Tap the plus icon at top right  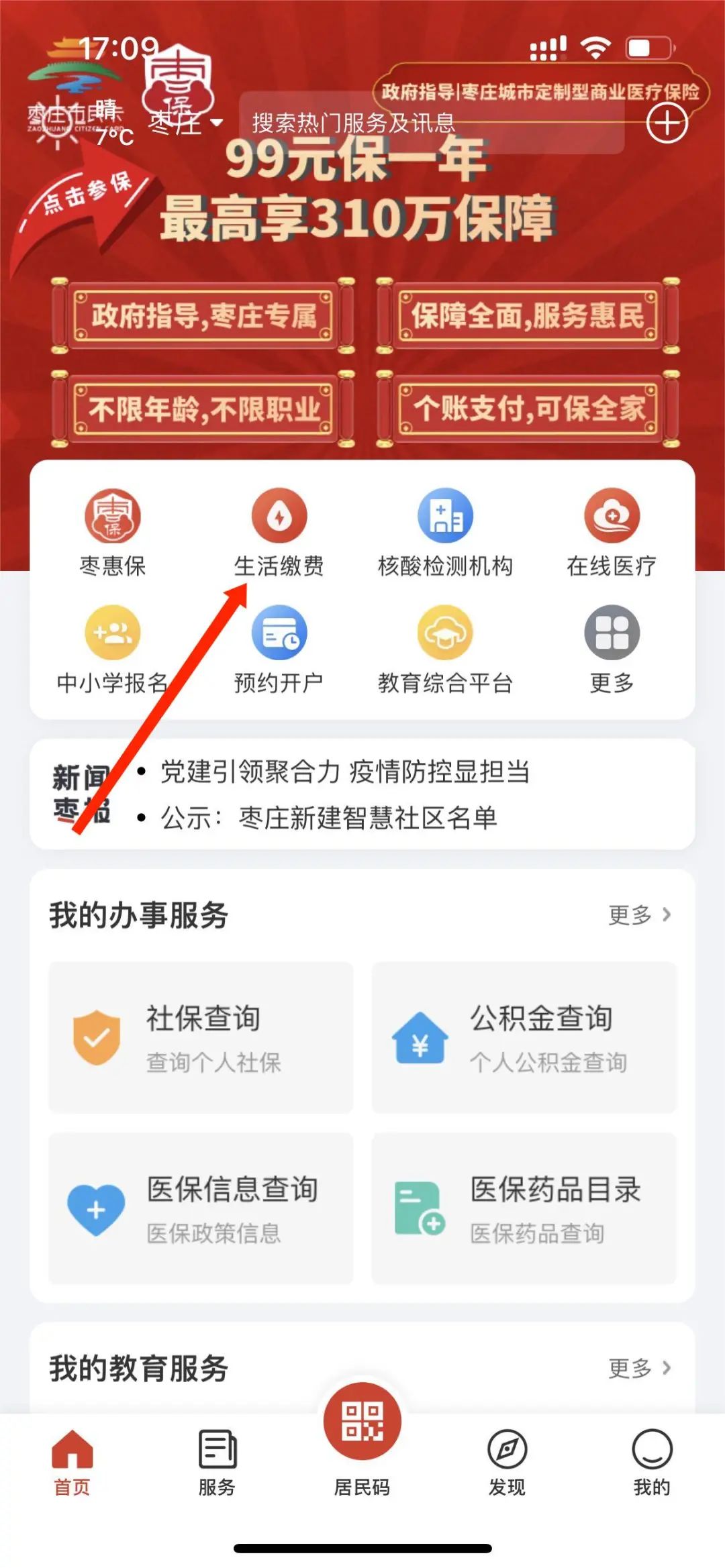667,123
